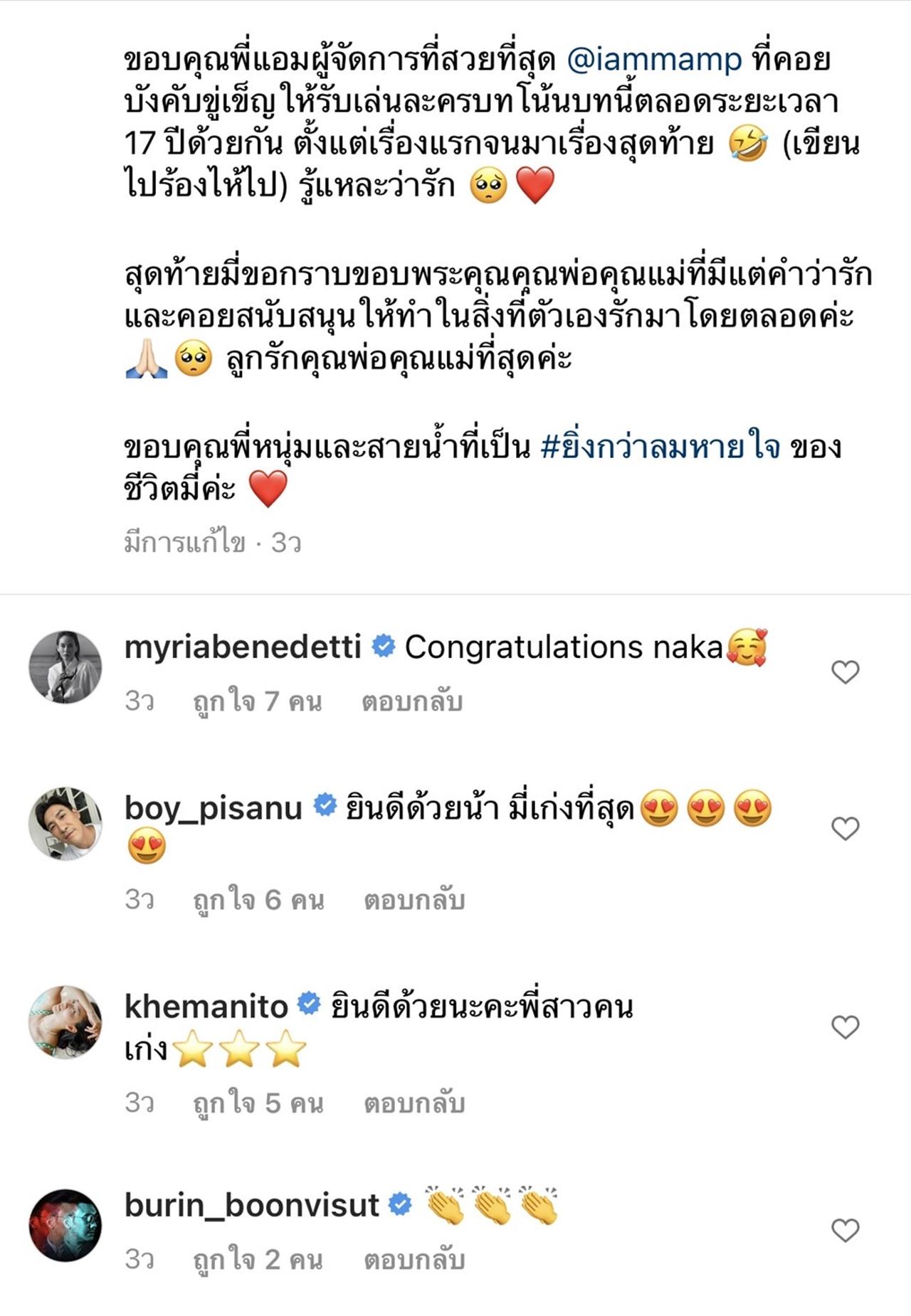This screenshot has height=1316, width=911.
Task: Open myriabenedetti's profile picture
Action: [x=65, y=667]
